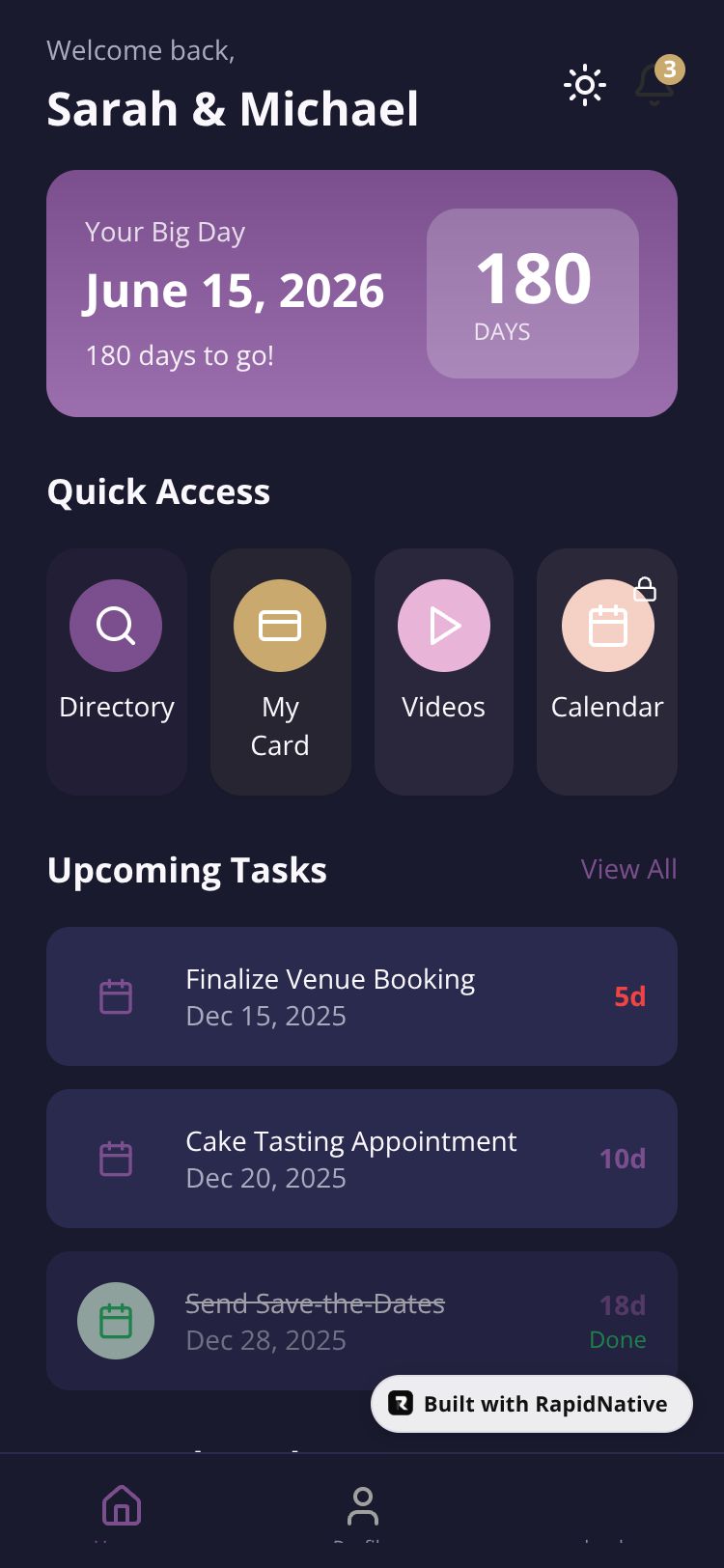This screenshot has height=1568, width=724.
Task: View all upcoming tasks
Action: (628, 869)
